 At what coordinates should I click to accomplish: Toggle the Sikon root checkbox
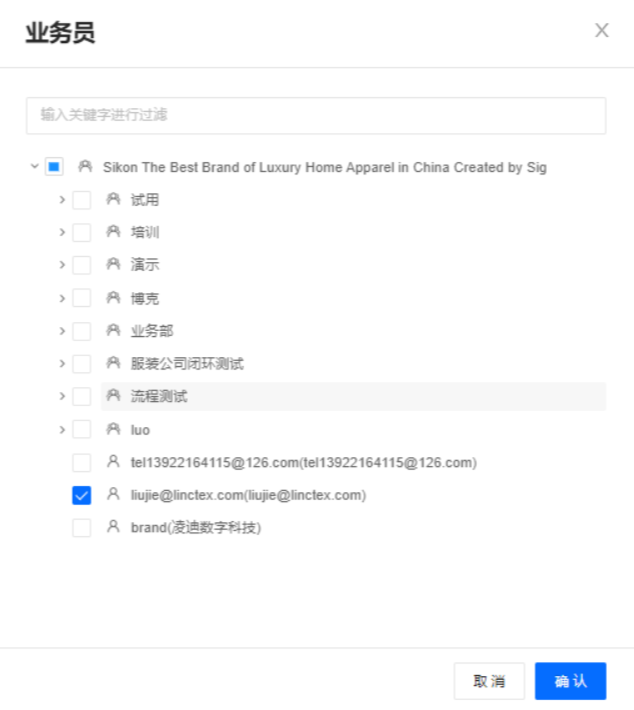coord(54,167)
